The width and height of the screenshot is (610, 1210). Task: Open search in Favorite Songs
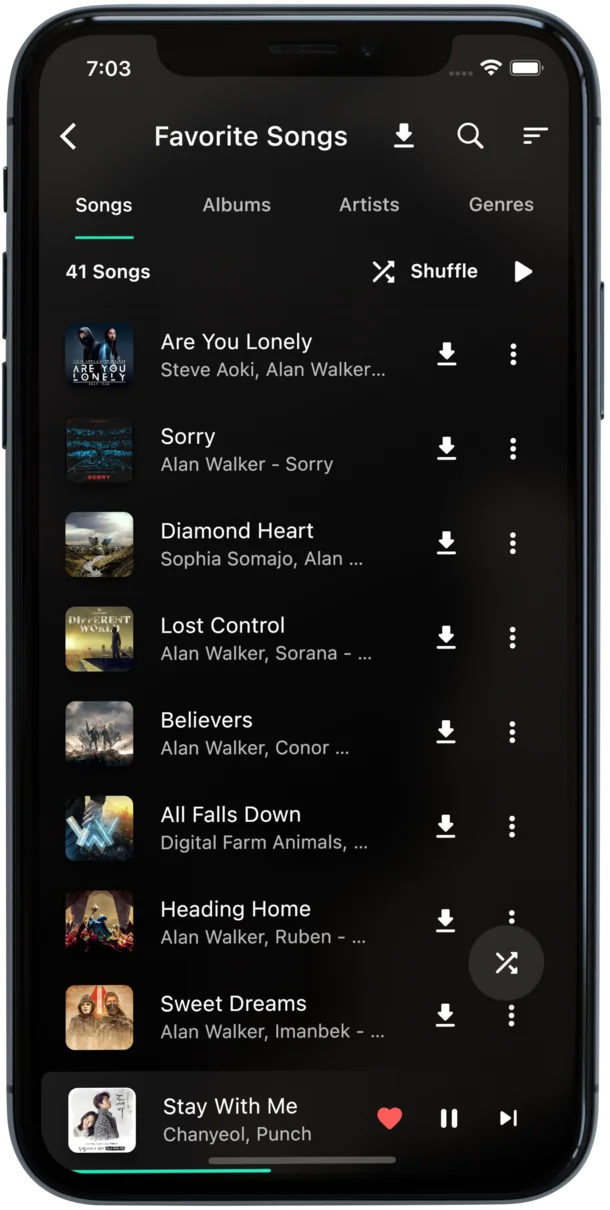[x=470, y=136]
